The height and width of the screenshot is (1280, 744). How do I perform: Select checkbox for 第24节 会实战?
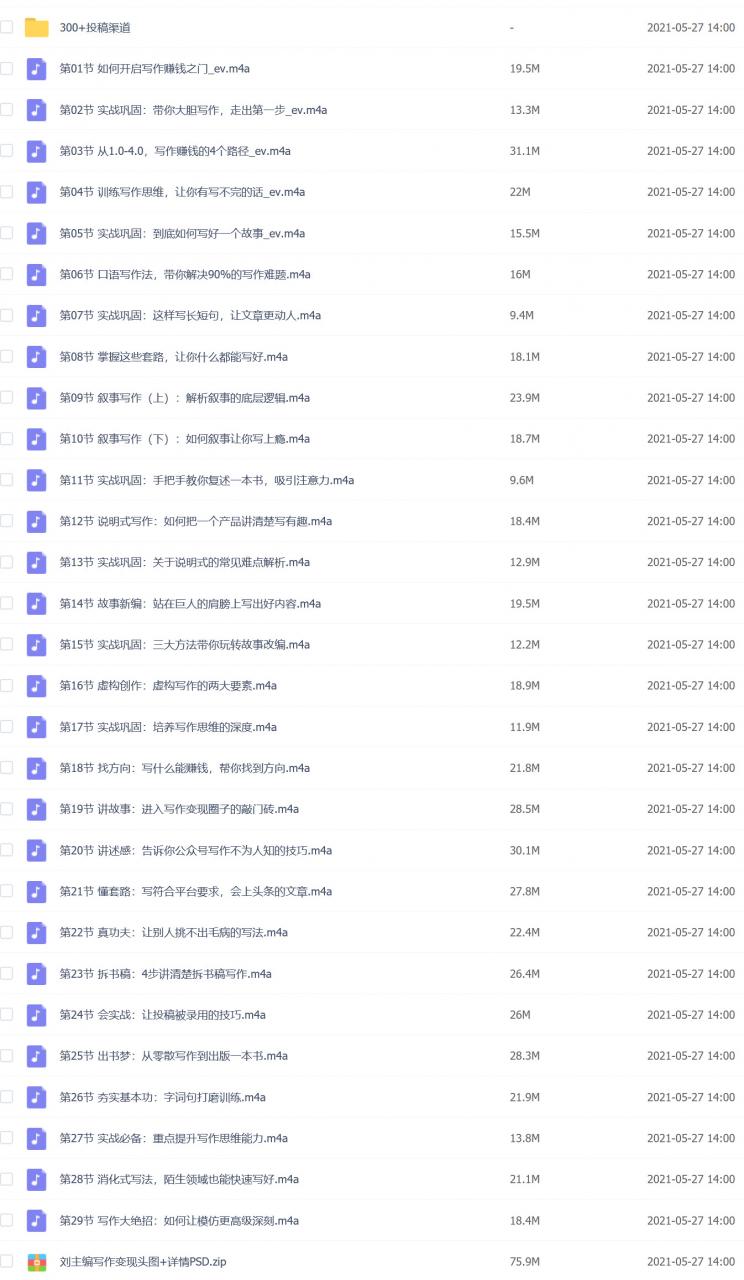click(x=7, y=1014)
